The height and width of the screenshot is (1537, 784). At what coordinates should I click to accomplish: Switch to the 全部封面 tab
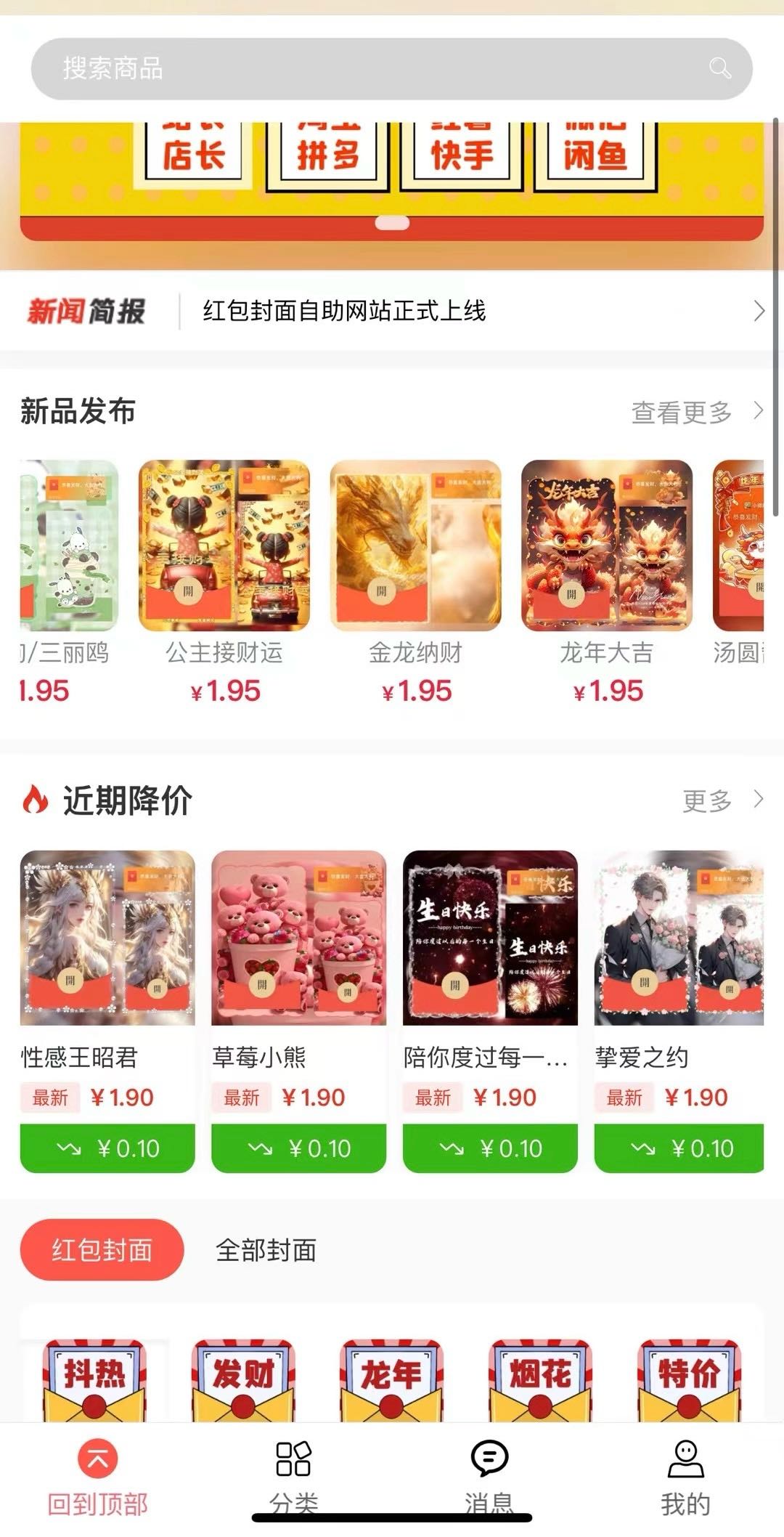[266, 1250]
